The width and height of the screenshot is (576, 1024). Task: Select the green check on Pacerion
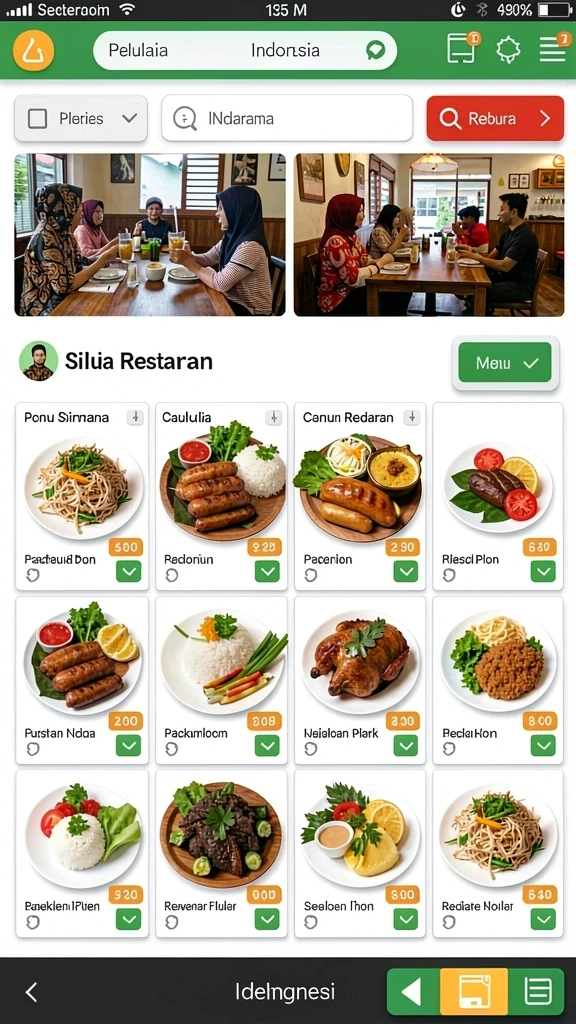pos(406,571)
